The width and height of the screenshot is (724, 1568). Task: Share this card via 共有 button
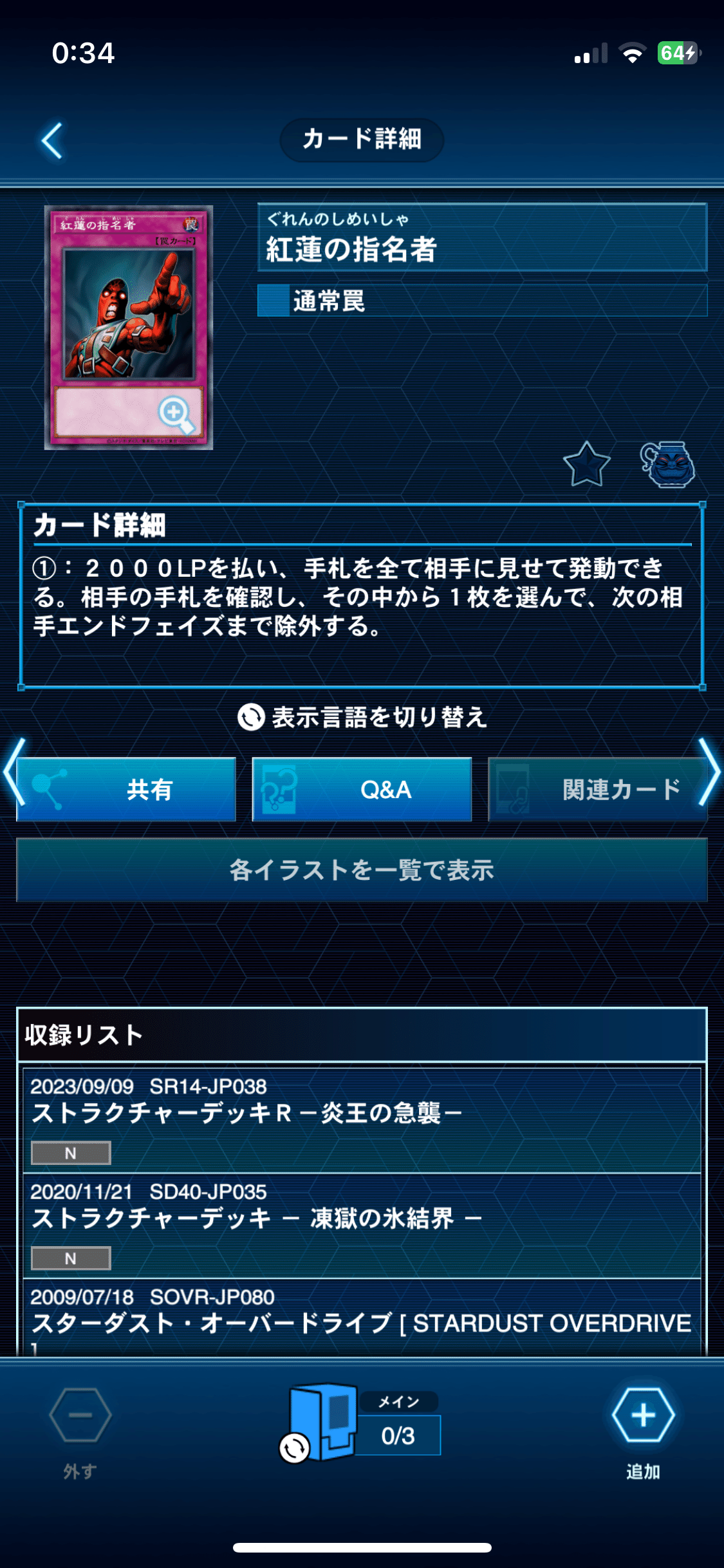coord(127,789)
